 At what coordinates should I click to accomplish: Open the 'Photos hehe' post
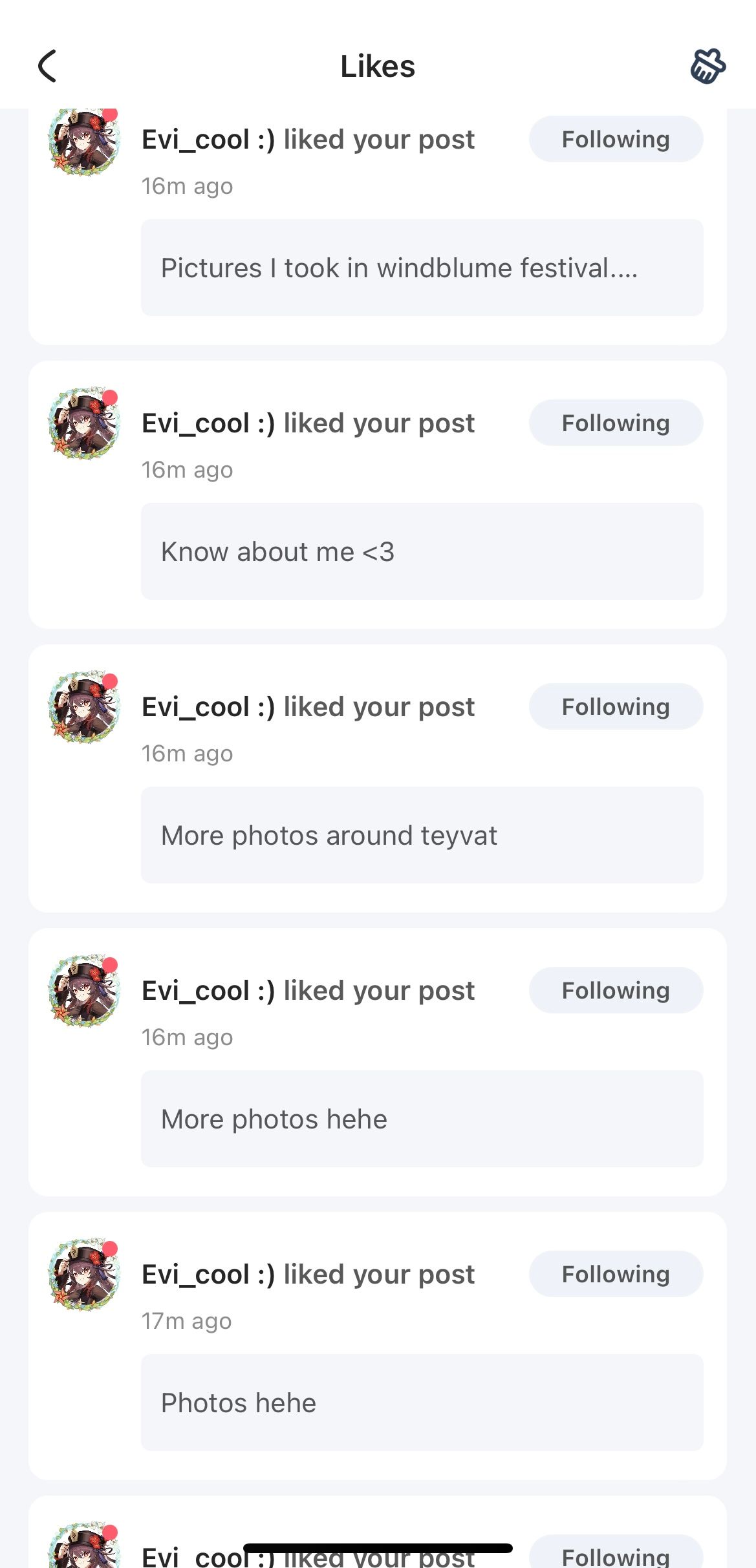(422, 1403)
